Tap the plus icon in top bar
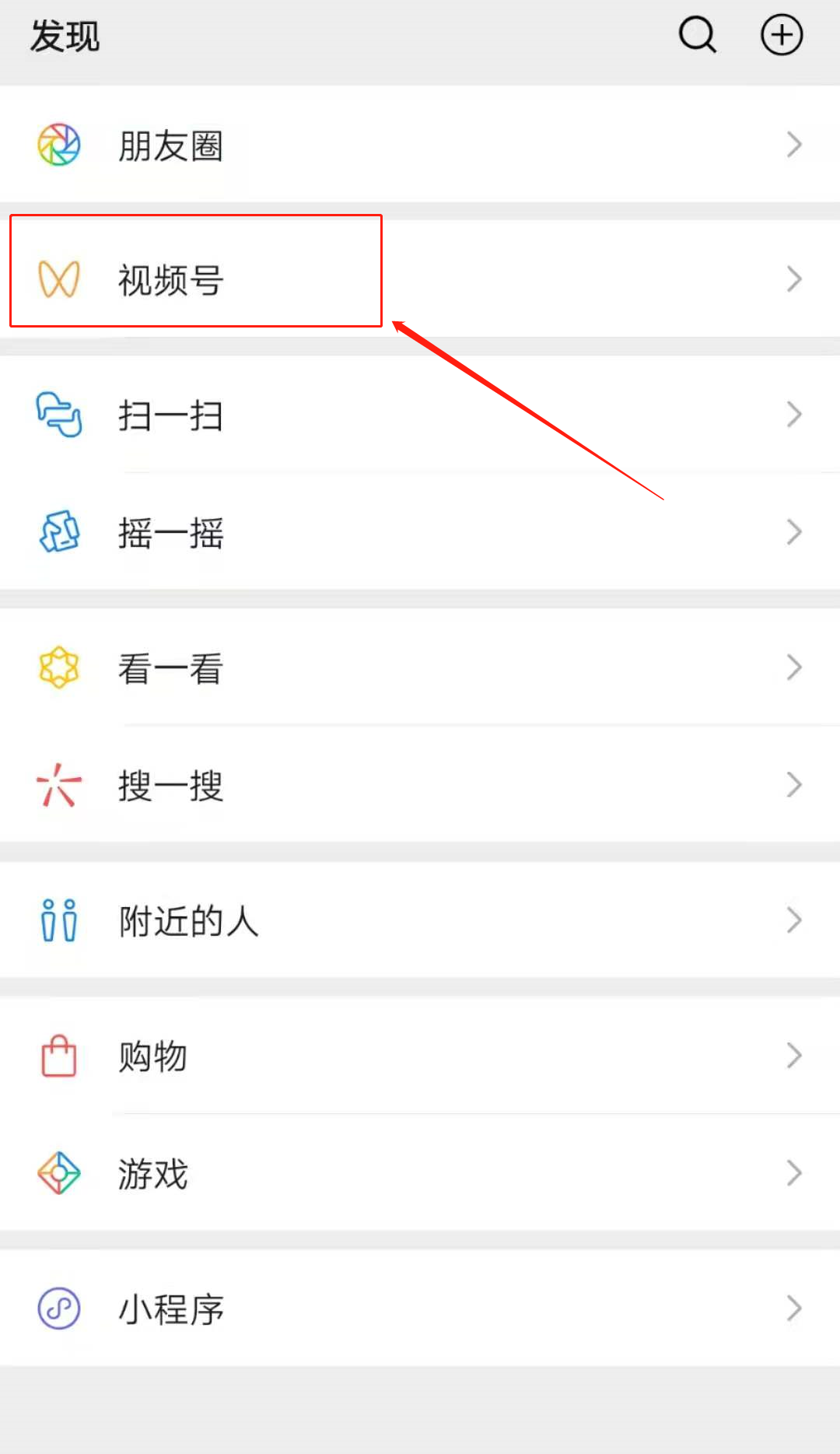This screenshot has width=840, height=1454. [x=782, y=35]
